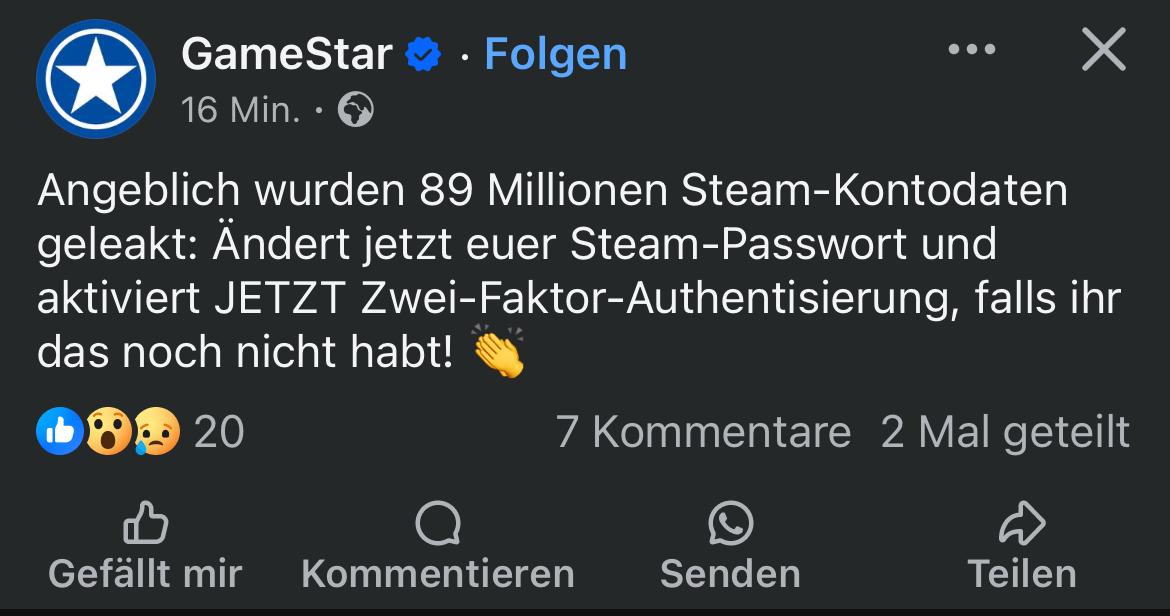Open the post's three-dot options menu
This screenshot has height=616, width=1170.
[971, 50]
